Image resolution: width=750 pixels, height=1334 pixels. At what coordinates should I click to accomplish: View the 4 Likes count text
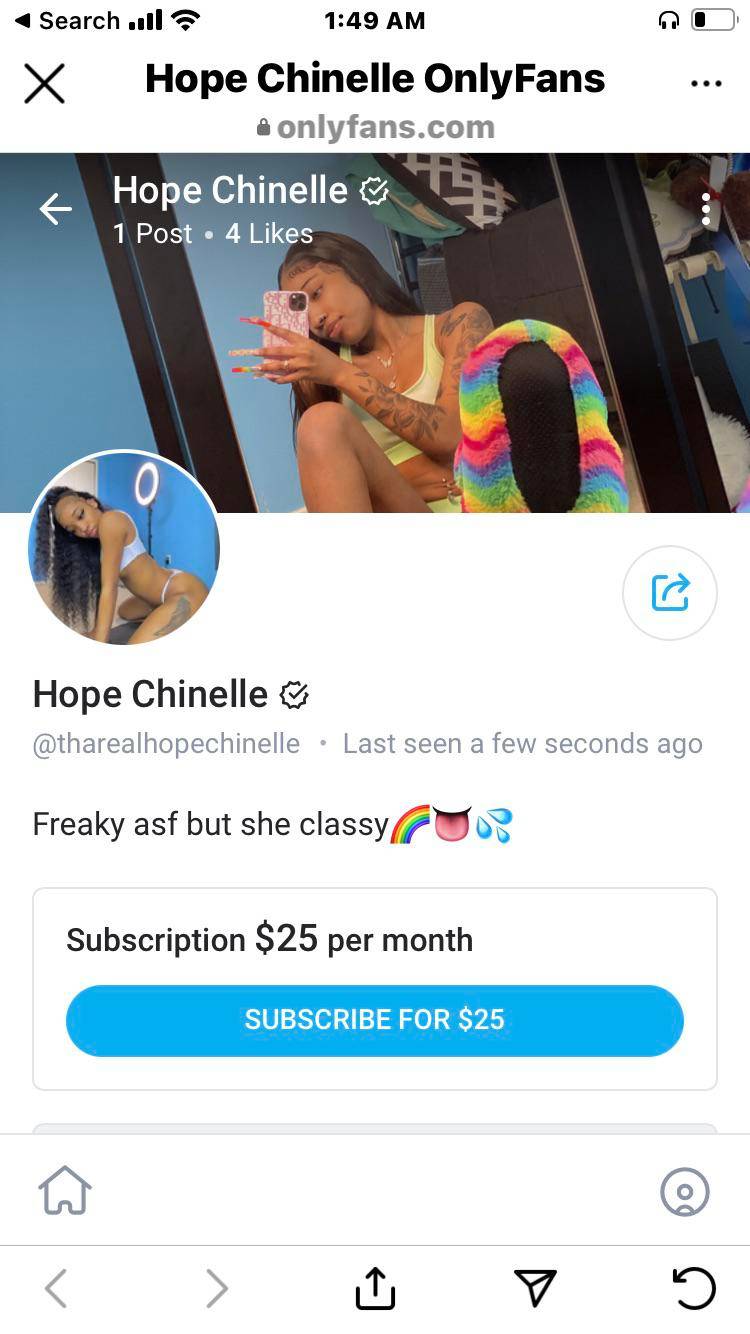click(x=267, y=234)
